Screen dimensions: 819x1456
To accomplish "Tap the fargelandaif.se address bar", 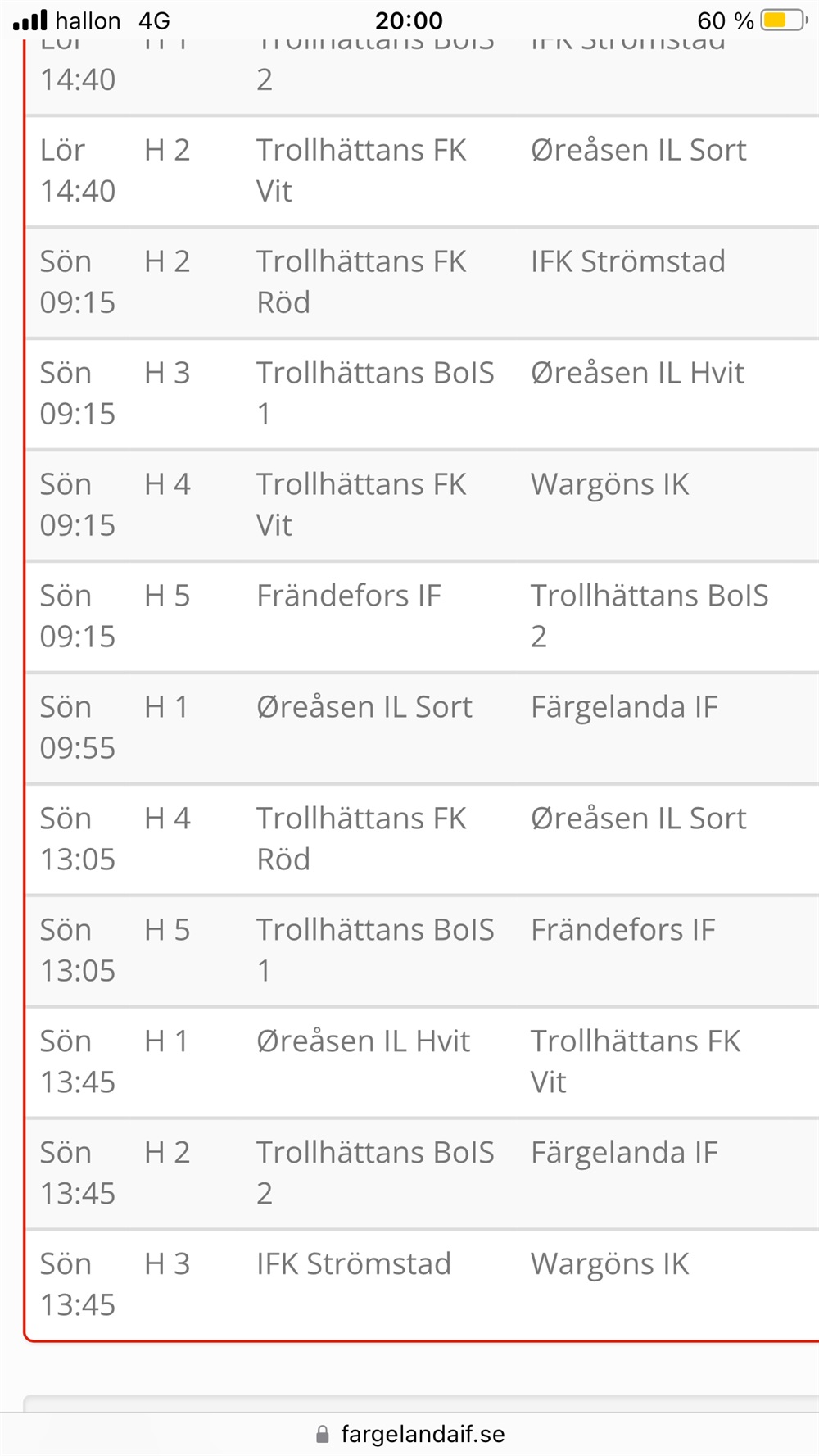I will pos(409,1434).
